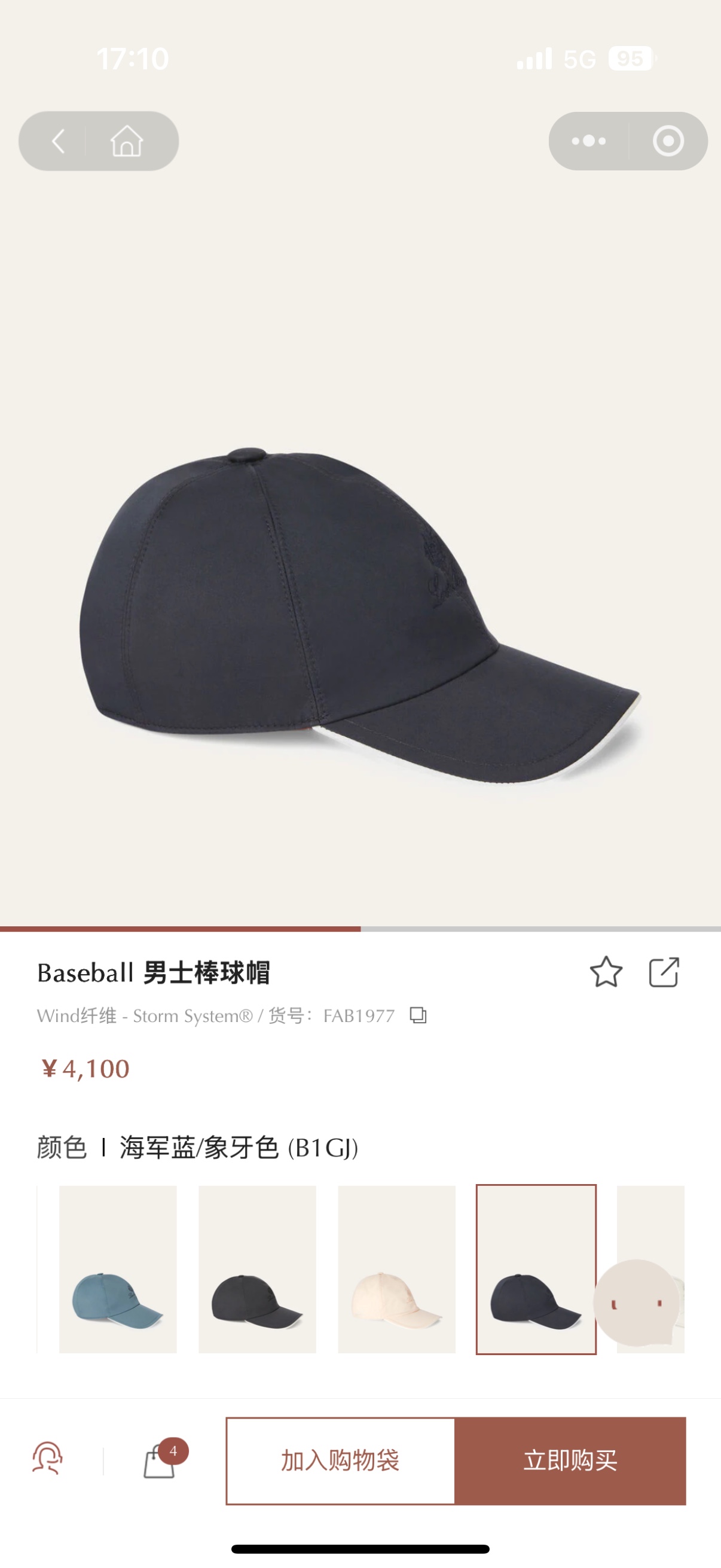Select the light blue cap color
Screen dimensions: 721x1568
117,1269
